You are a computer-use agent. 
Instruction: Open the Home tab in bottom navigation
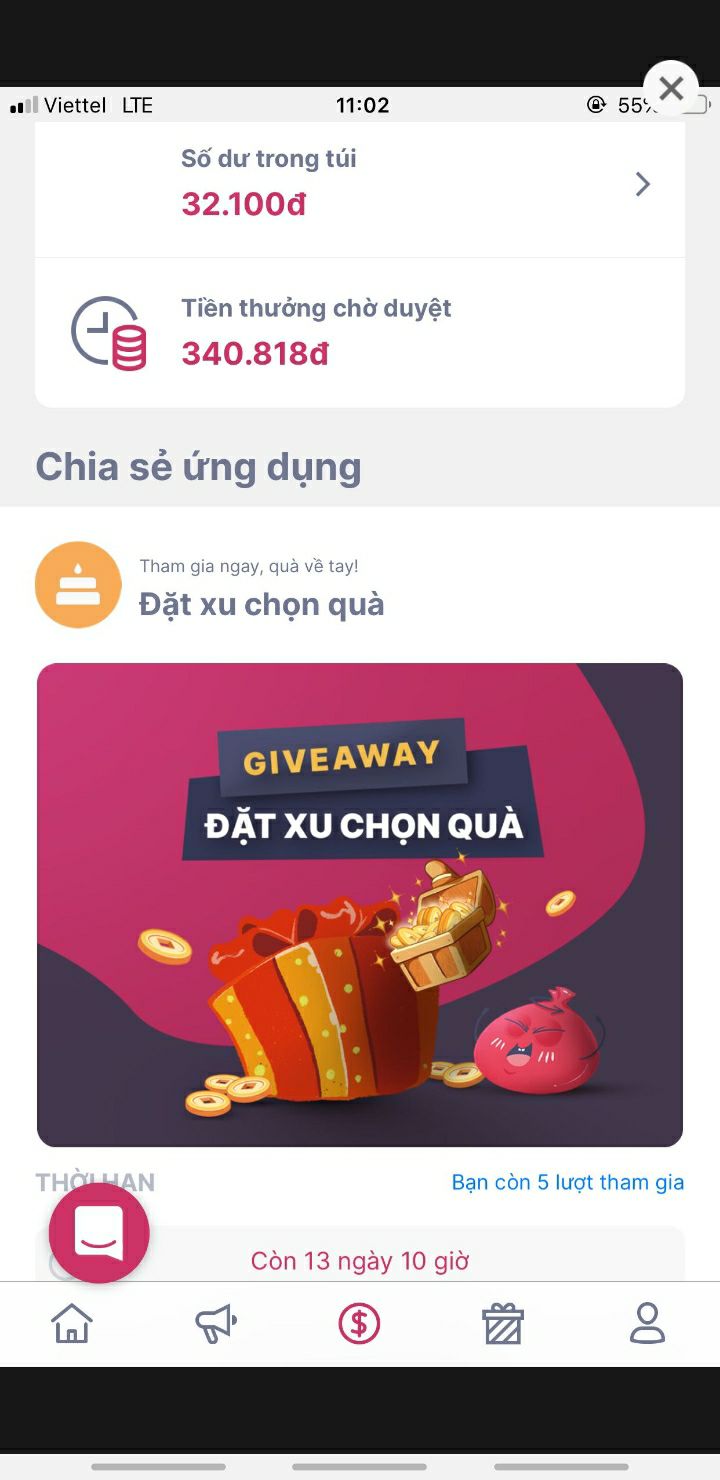(x=71, y=1322)
